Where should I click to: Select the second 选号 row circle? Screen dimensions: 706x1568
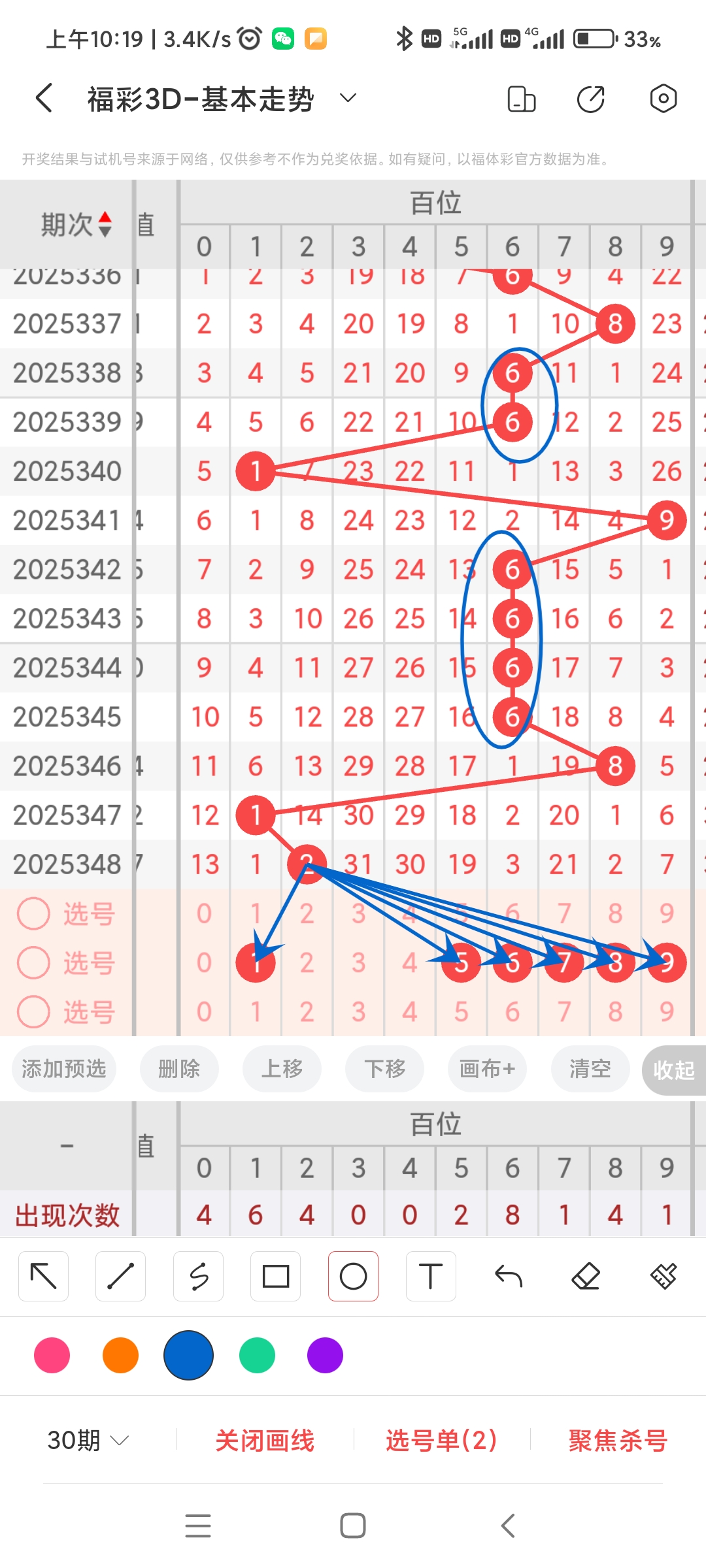click(x=33, y=962)
